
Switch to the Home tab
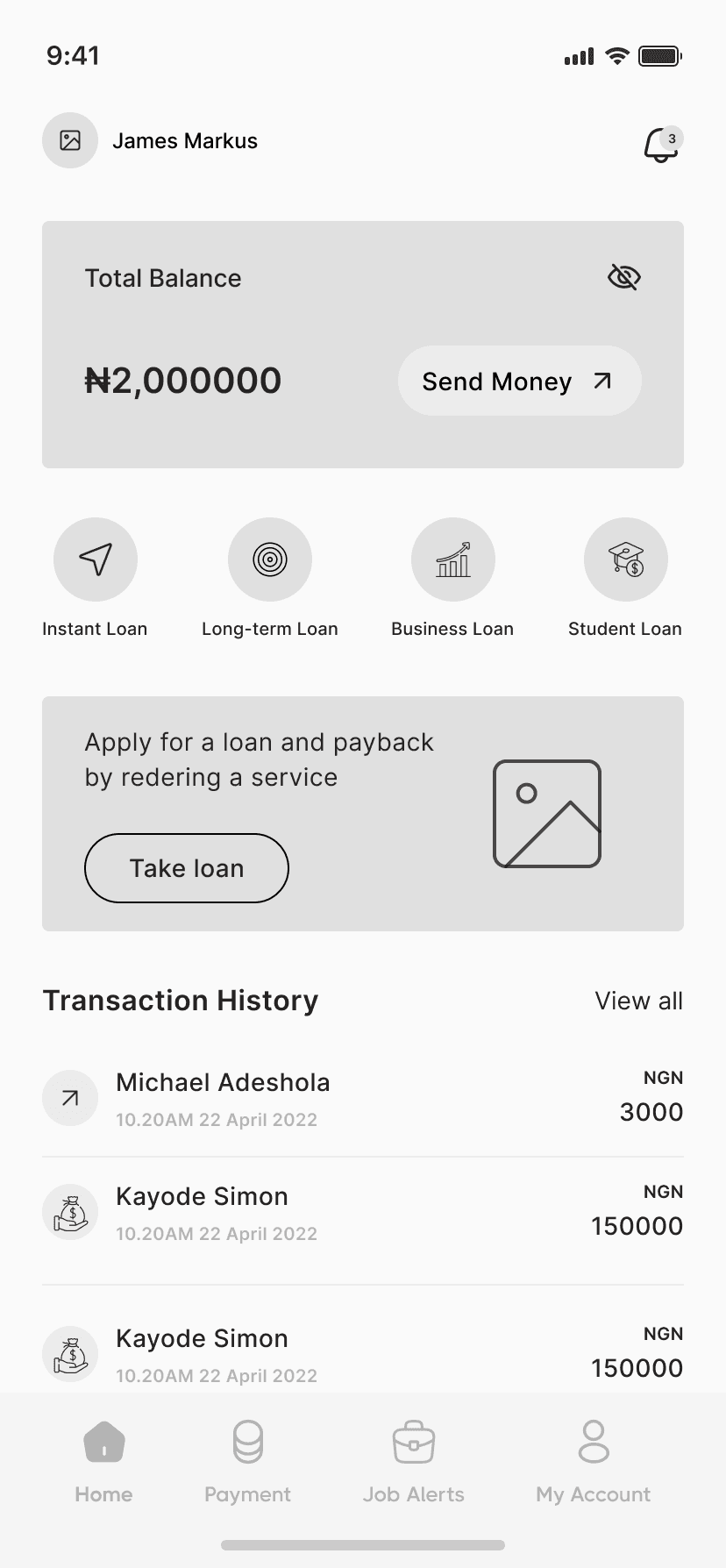point(103,1461)
